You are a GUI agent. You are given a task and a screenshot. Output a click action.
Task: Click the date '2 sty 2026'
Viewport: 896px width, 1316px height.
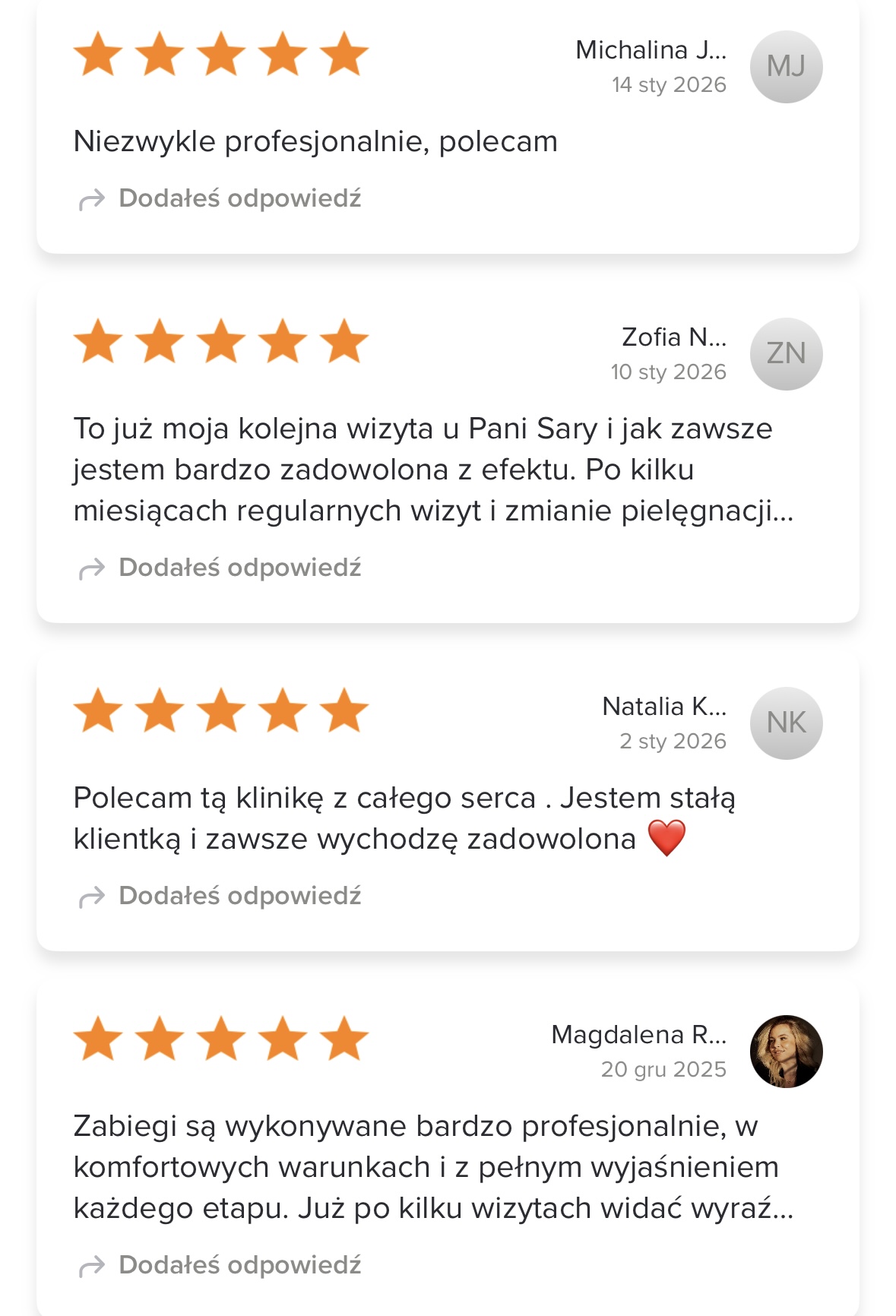coord(674,740)
